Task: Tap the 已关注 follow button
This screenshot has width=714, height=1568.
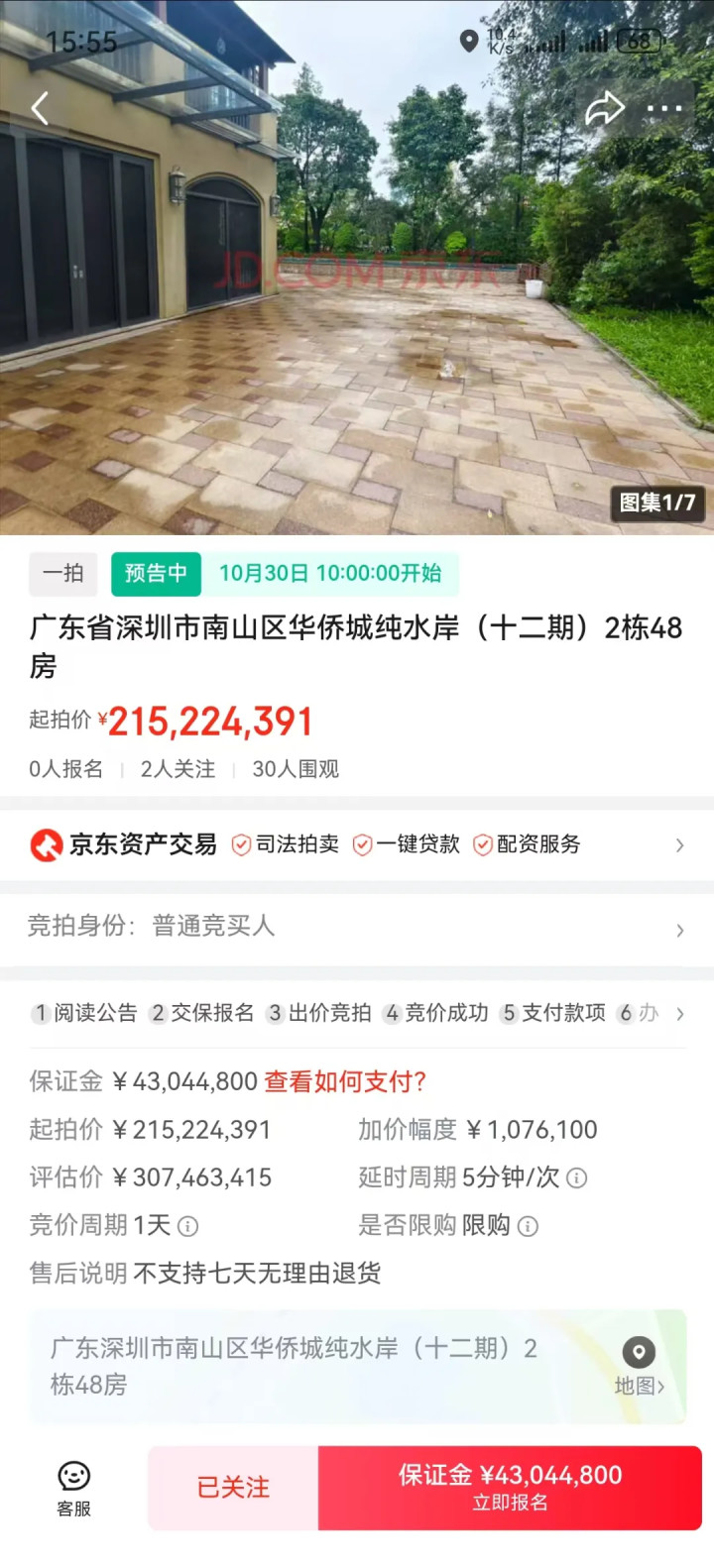Action: (233, 1488)
